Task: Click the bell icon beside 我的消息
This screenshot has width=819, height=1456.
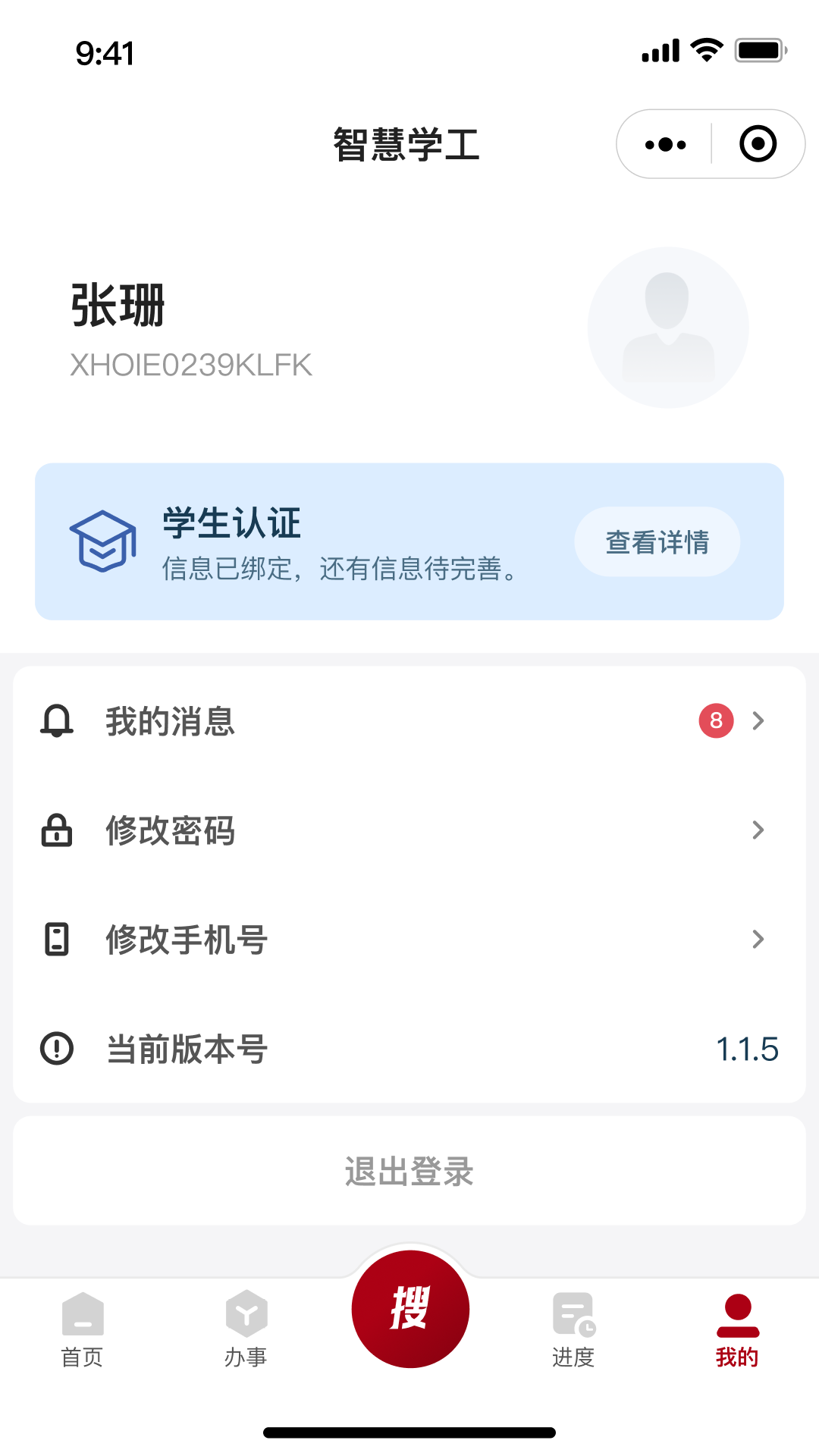Action: click(x=56, y=721)
